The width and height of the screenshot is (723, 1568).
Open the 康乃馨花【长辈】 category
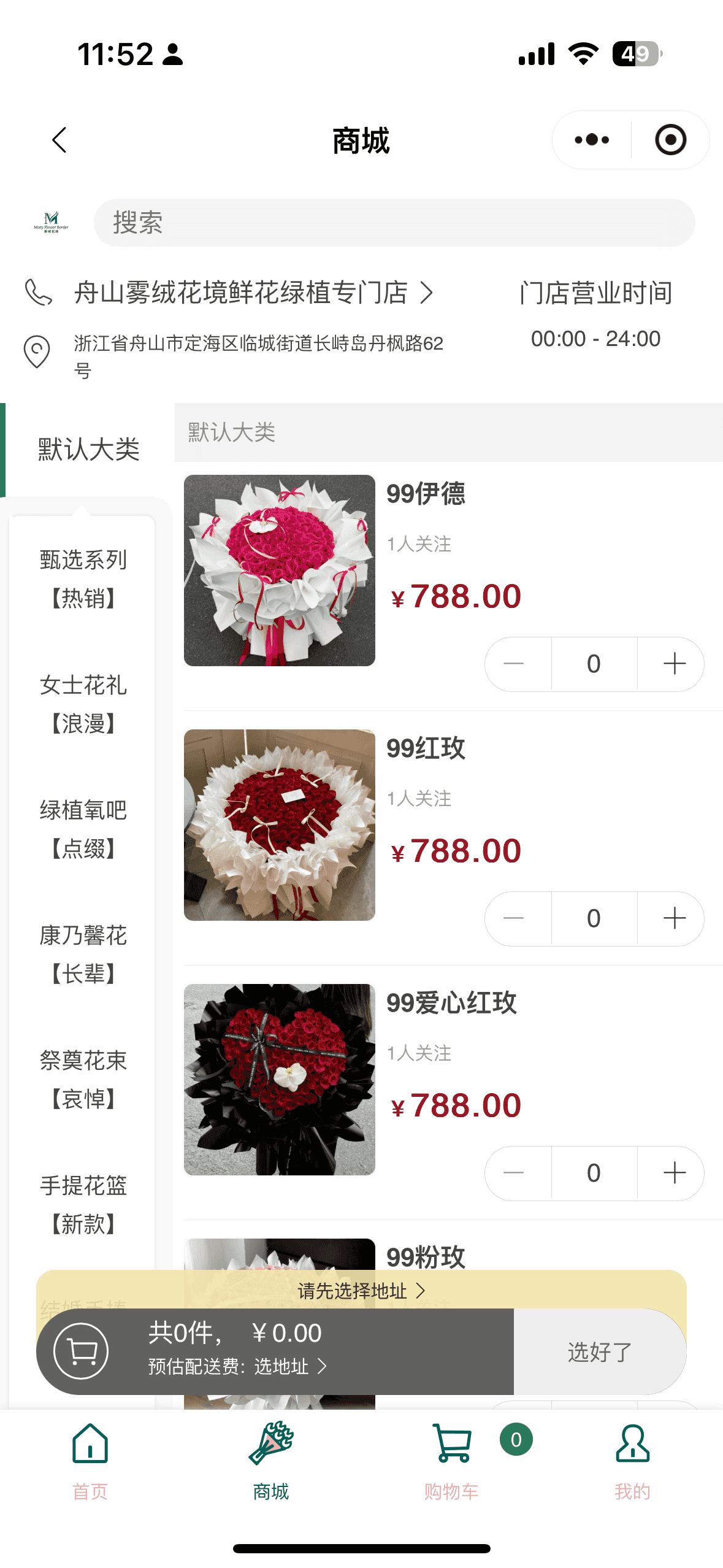tap(83, 954)
